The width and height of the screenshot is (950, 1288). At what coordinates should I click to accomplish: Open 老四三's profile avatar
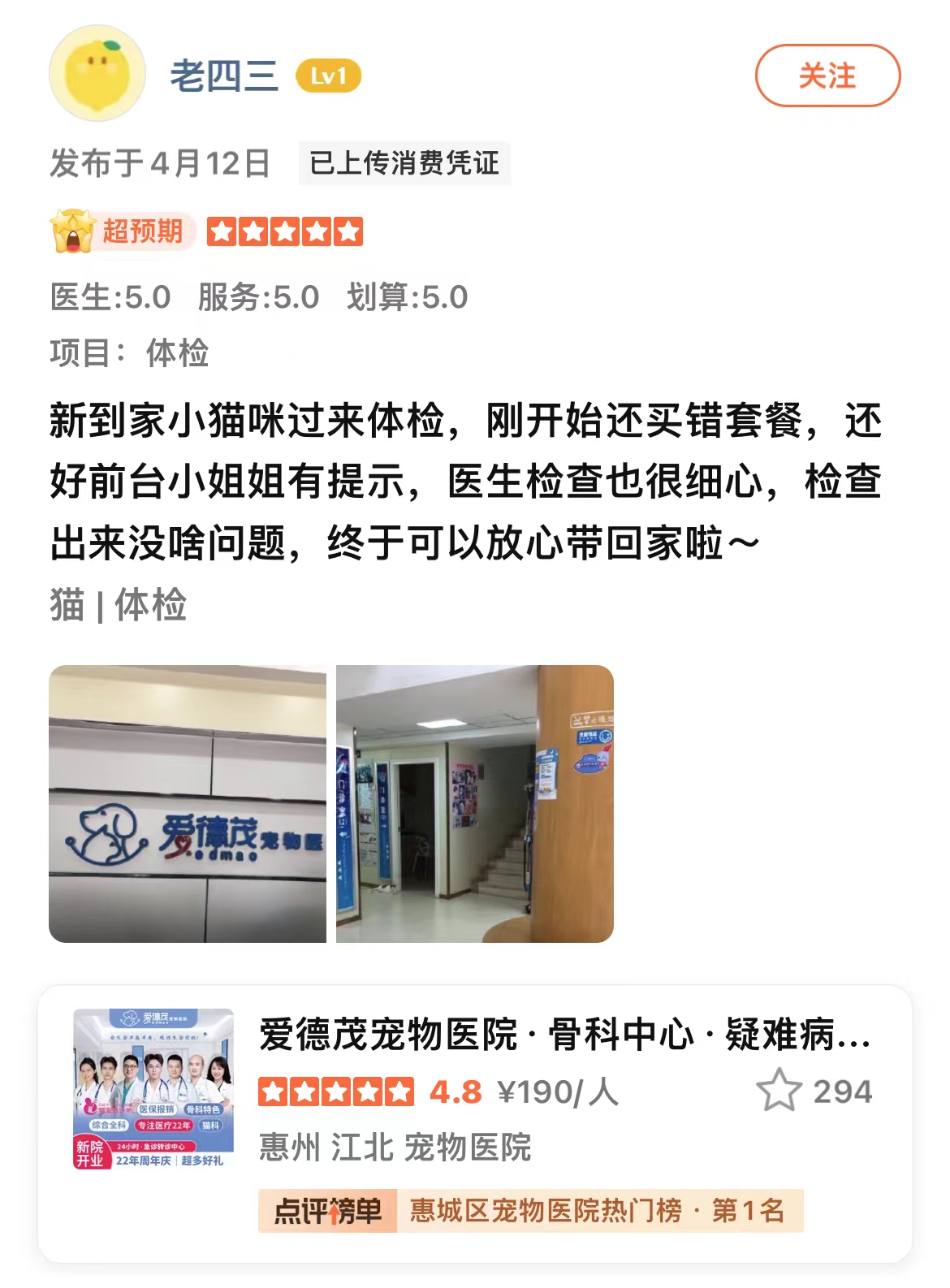(97, 74)
